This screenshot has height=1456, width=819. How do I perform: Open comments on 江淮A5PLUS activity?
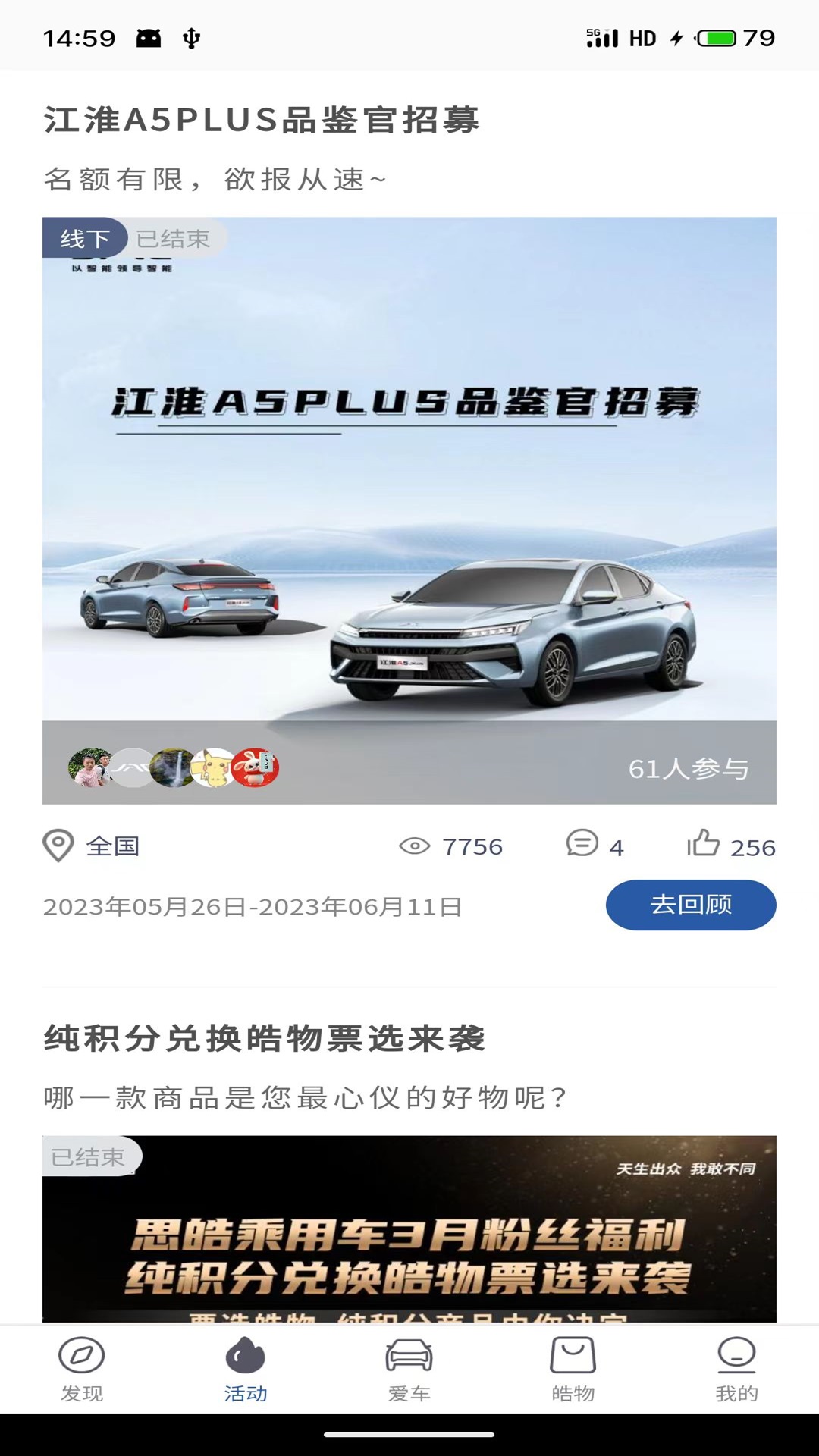coord(582,844)
